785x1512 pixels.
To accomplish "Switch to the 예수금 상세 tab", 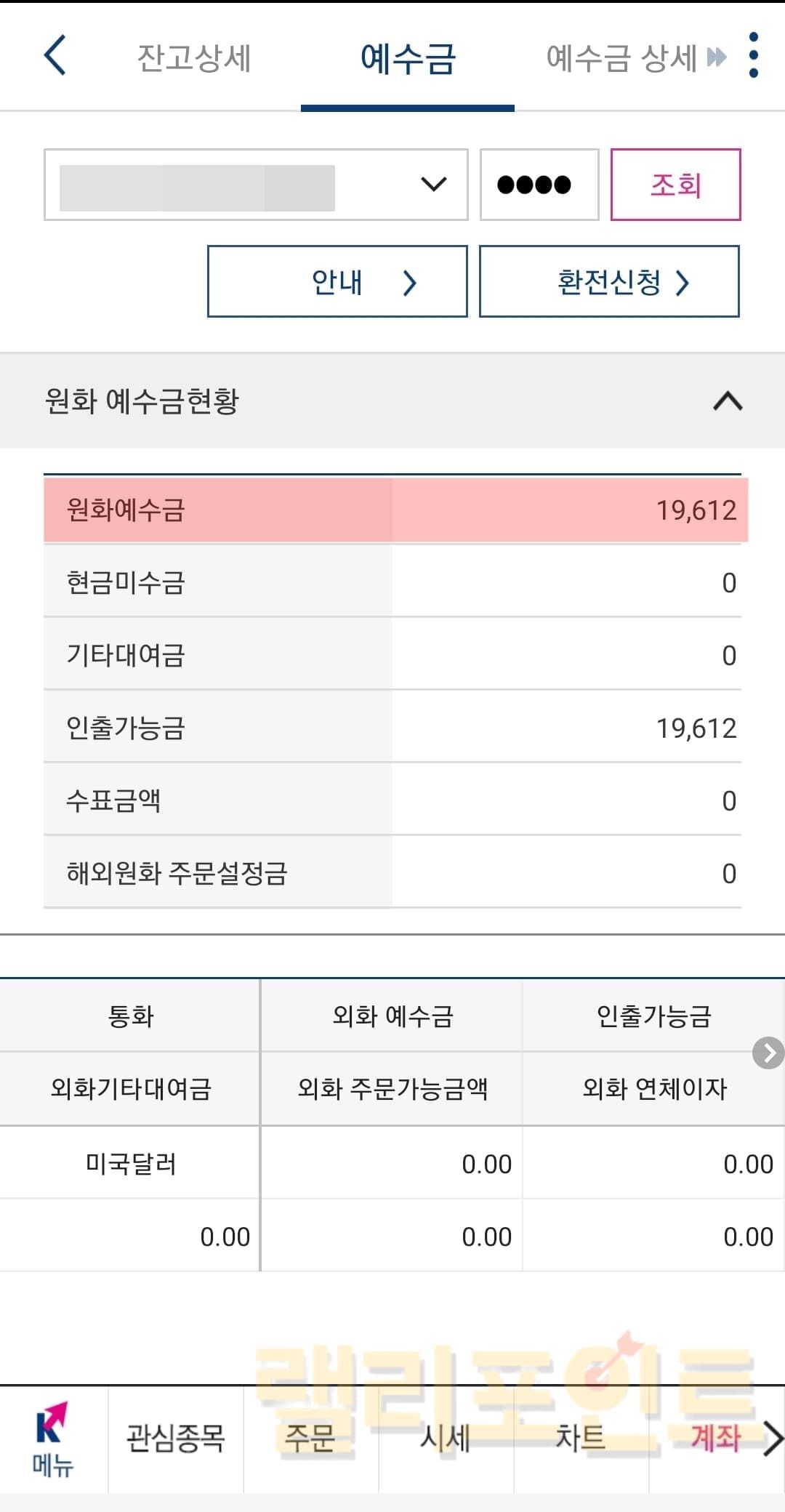I will coord(621,58).
